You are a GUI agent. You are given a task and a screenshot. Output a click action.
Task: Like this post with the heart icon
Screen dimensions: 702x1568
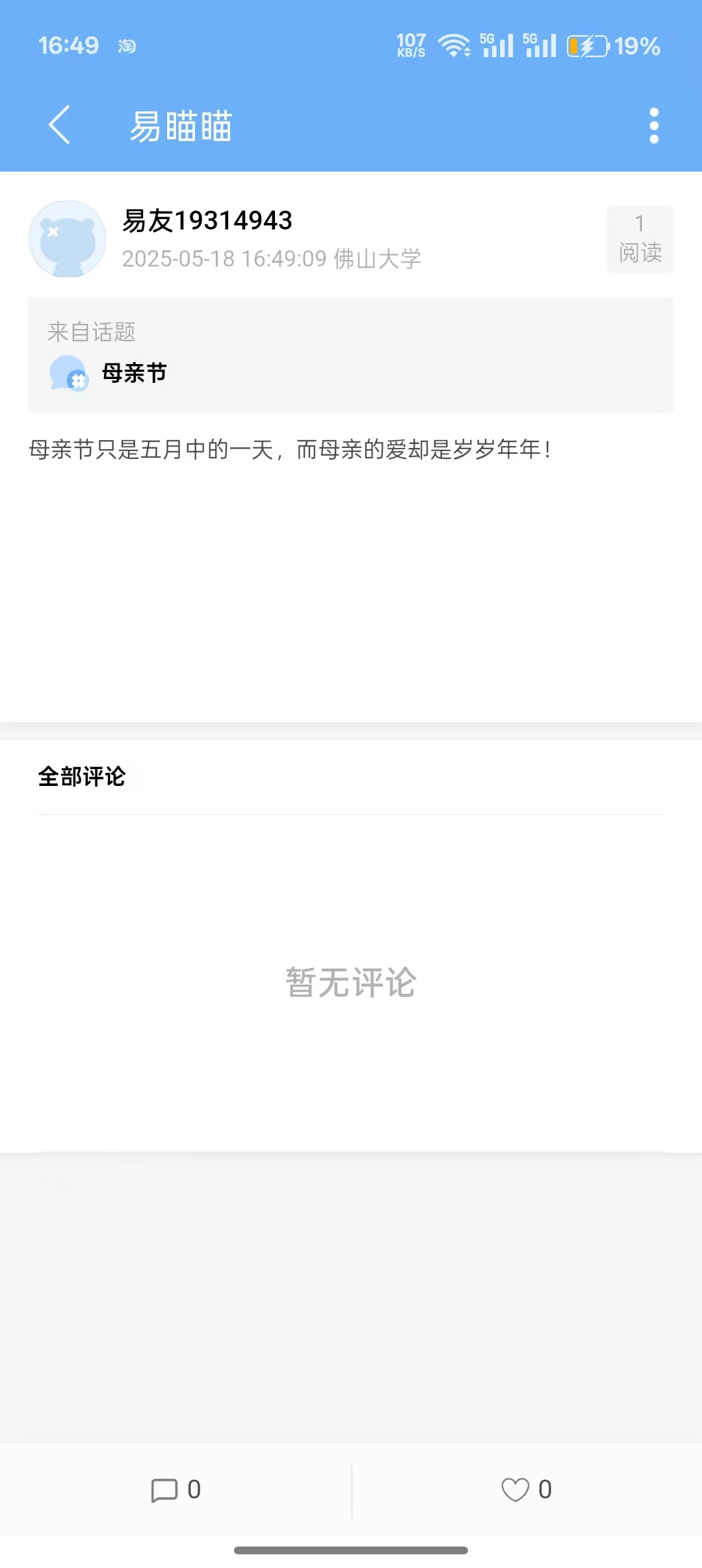click(x=515, y=1490)
